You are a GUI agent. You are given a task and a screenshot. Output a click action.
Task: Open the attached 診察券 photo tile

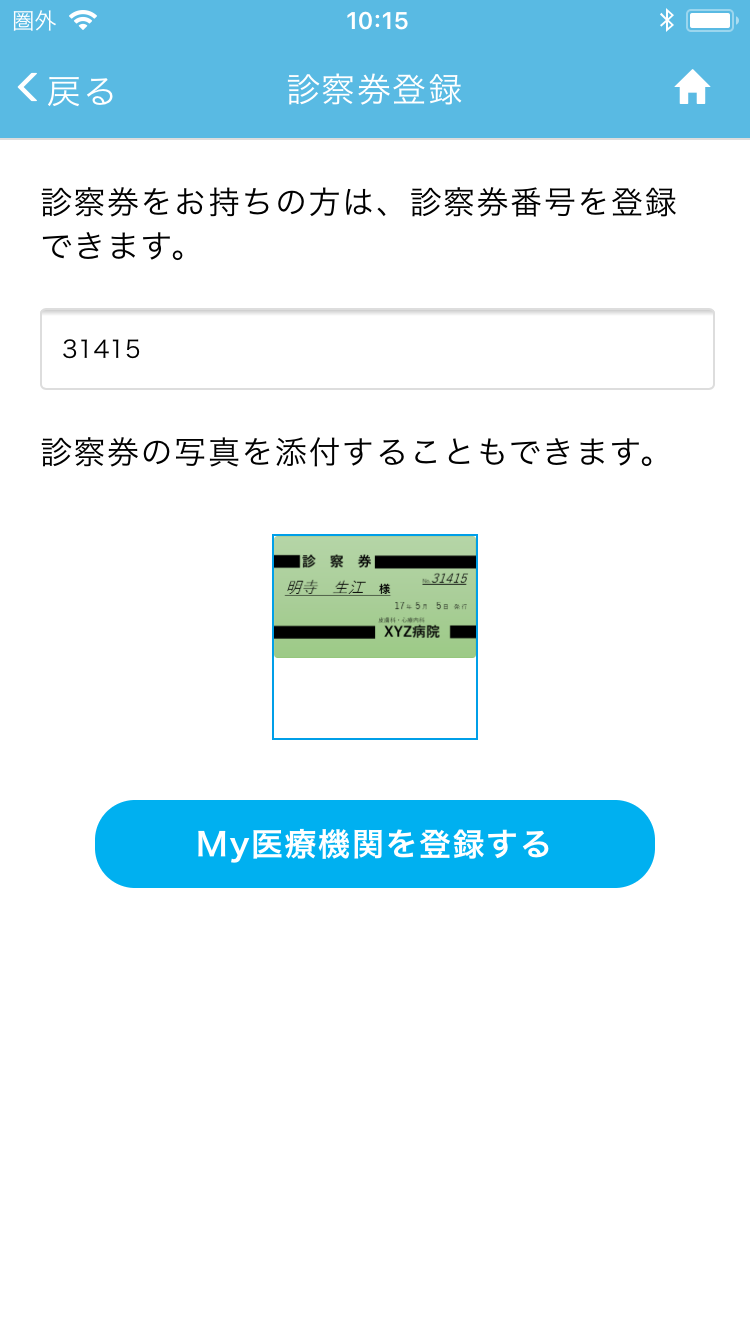[x=375, y=637]
